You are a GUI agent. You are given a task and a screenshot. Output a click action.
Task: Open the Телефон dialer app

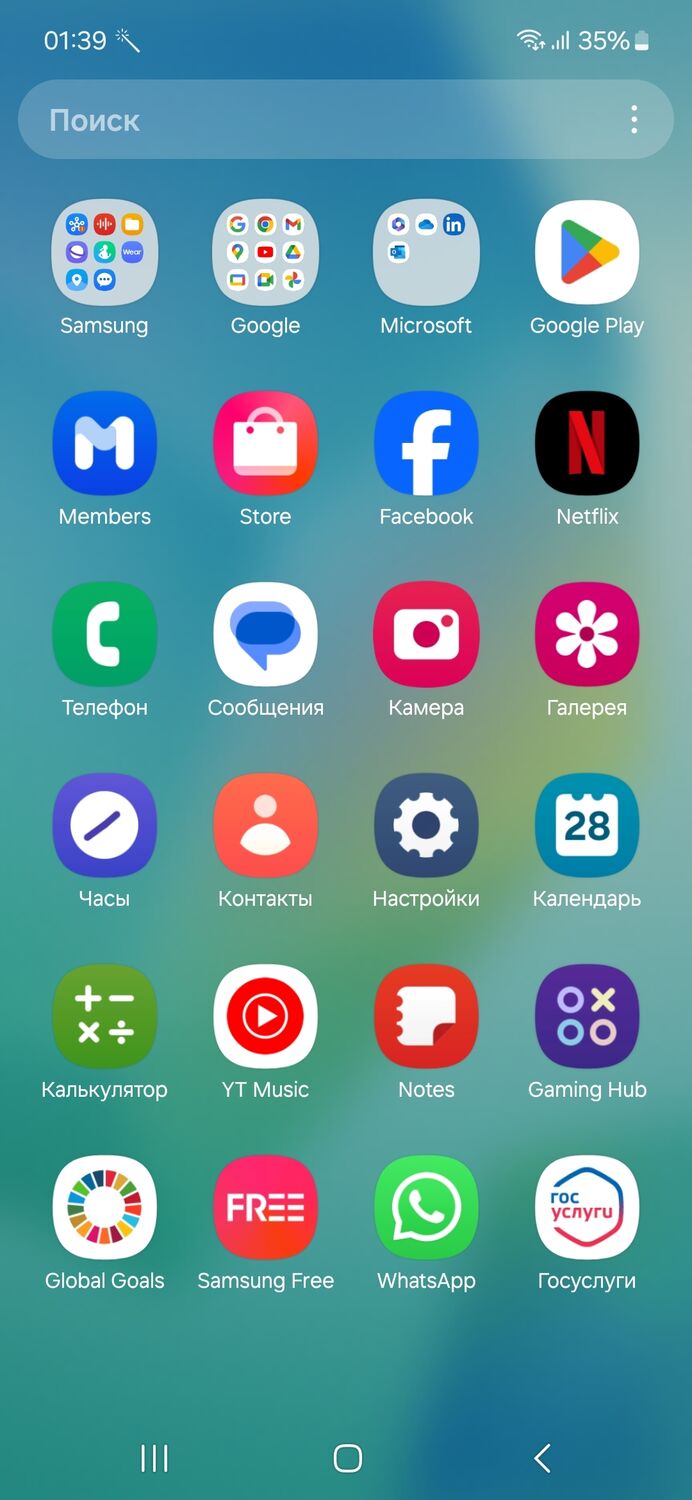pos(104,635)
